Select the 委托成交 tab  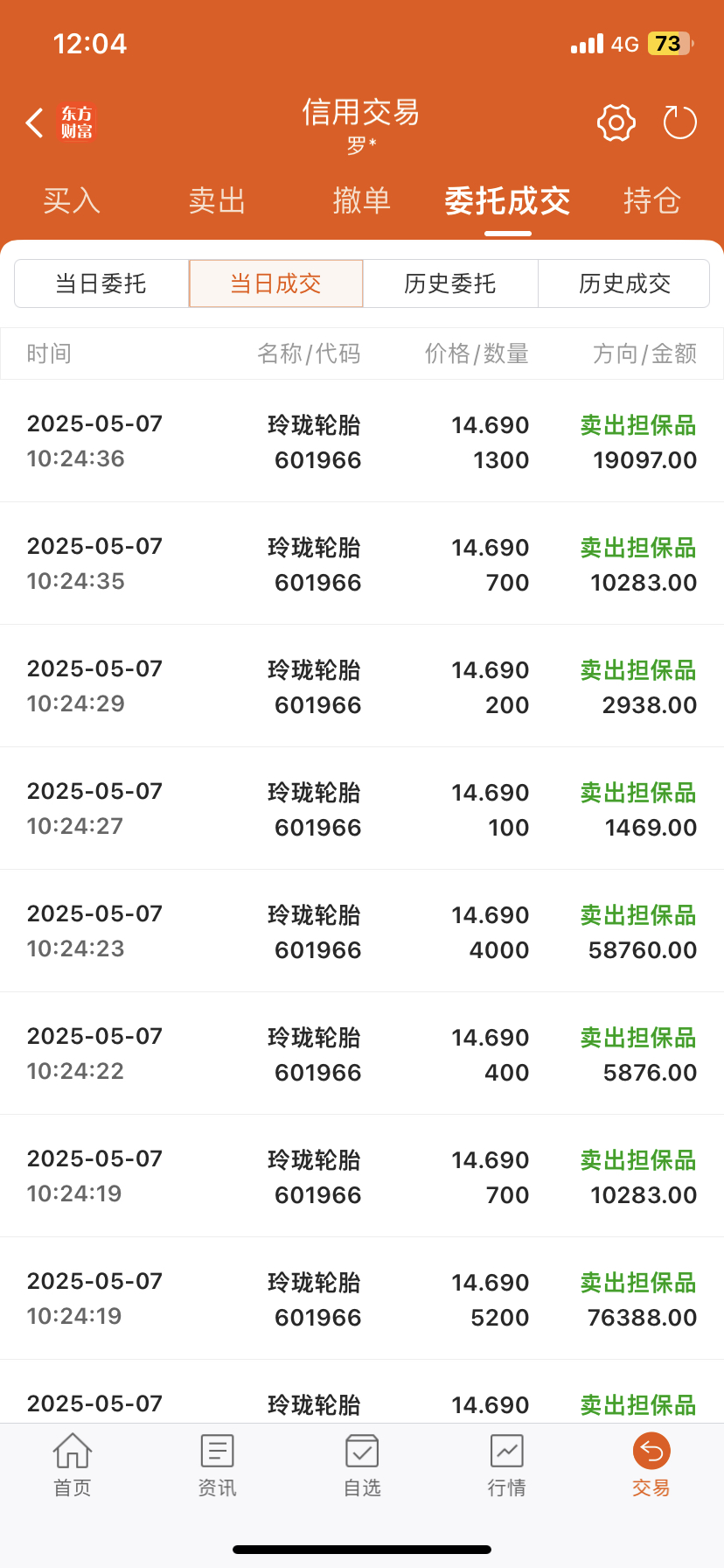pos(507,201)
